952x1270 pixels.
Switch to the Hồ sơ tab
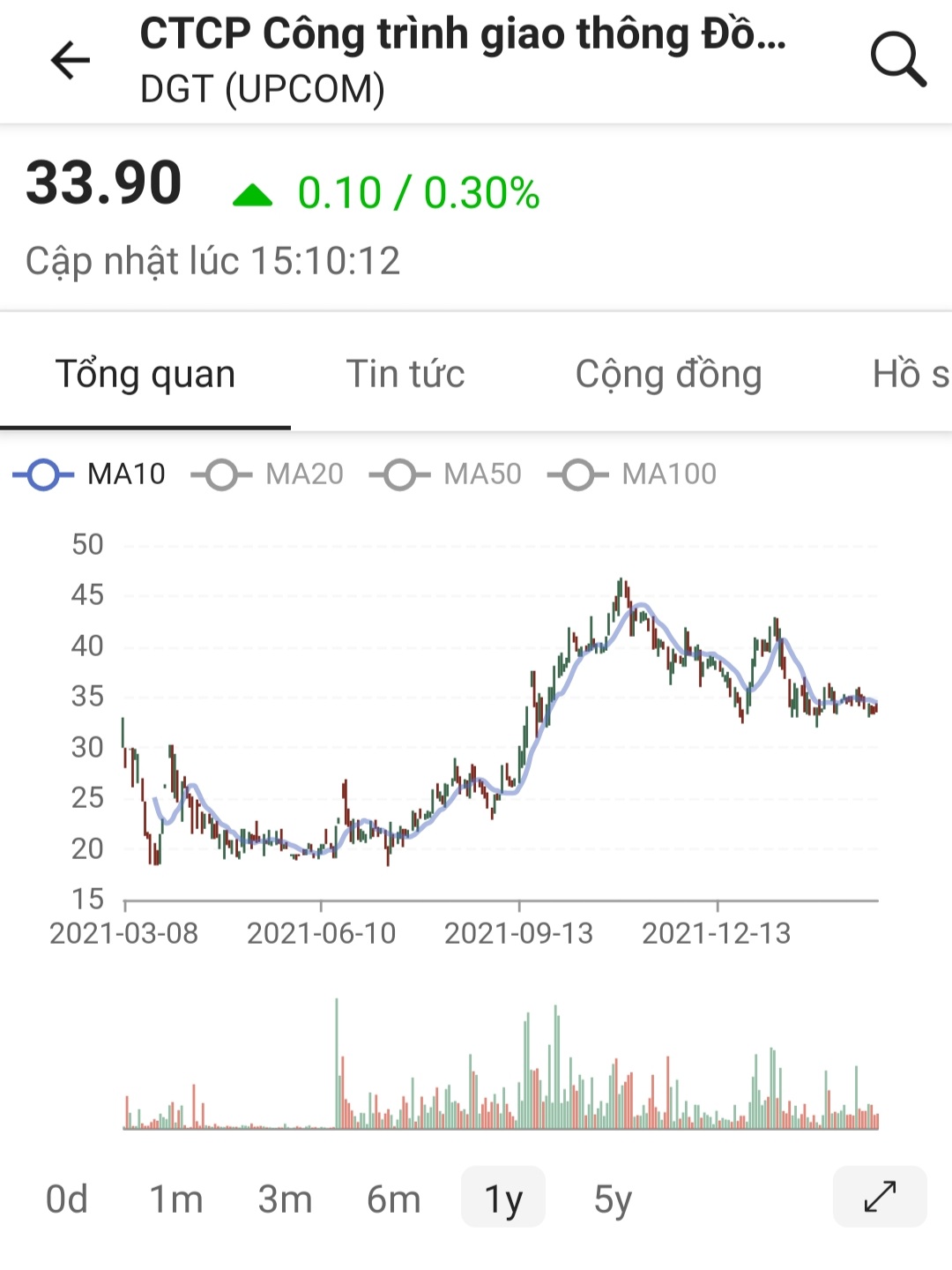(x=910, y=374)
